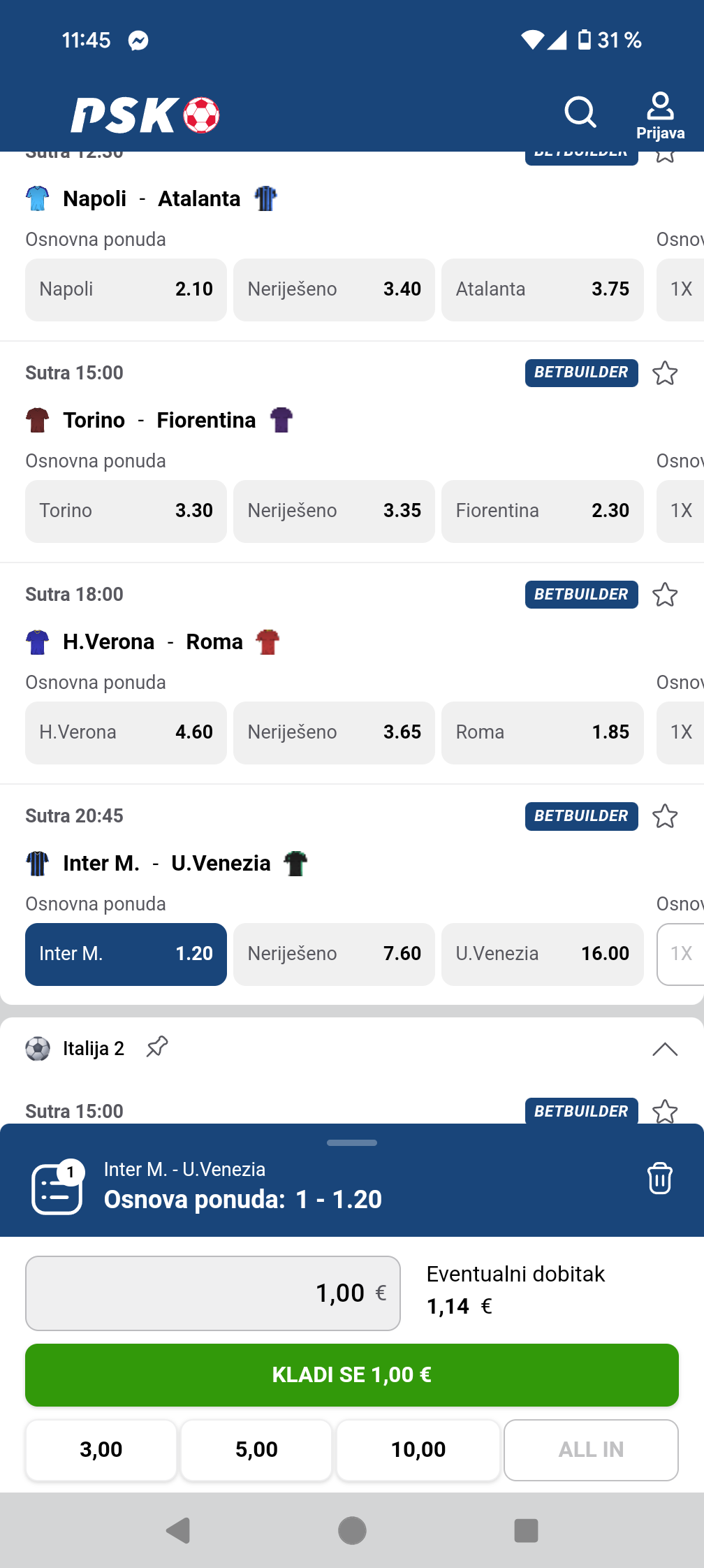The height and width of the screenshot is (1568, 704).
Task: Open the Prijava login button
Action: tap(660, 116)
